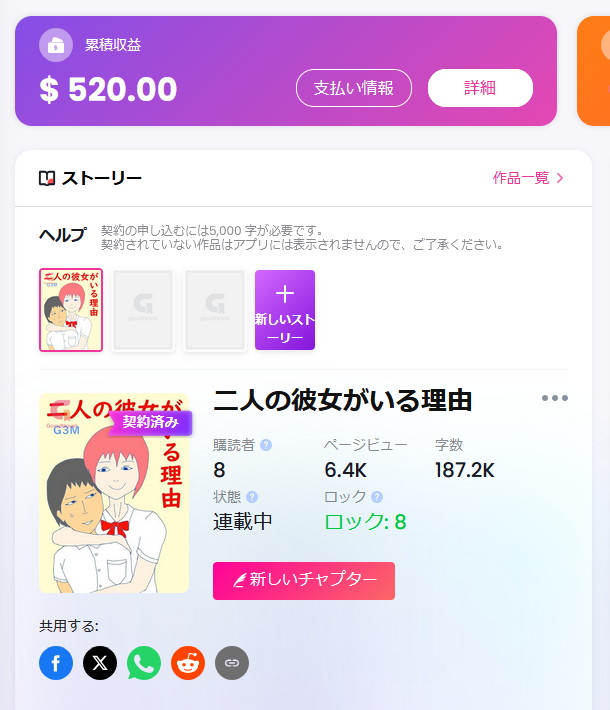The width and height of the screenshot is (610, 710).
Task: Share the story on X
Action: click(x=100, y=662)
